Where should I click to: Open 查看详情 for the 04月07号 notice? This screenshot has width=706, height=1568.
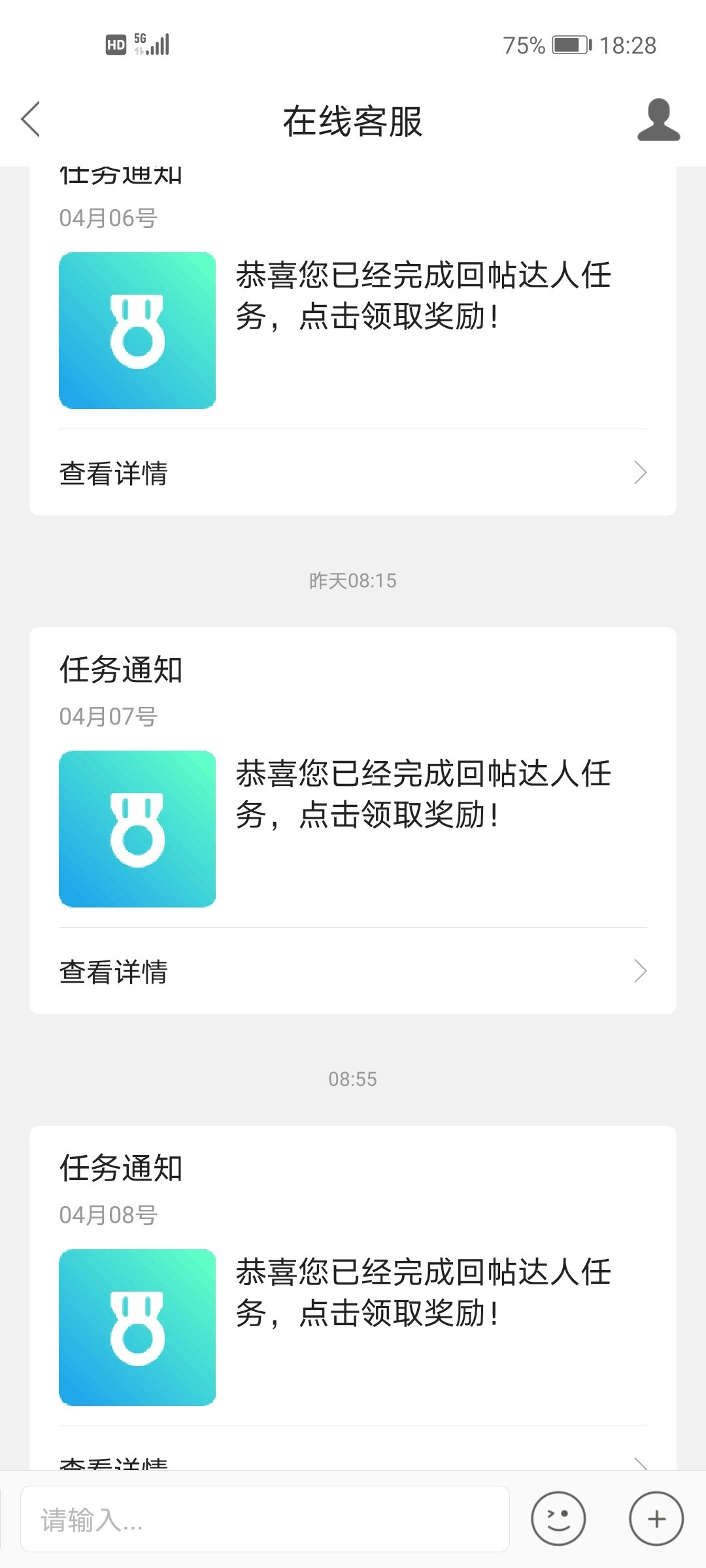[x=353, y=971]
